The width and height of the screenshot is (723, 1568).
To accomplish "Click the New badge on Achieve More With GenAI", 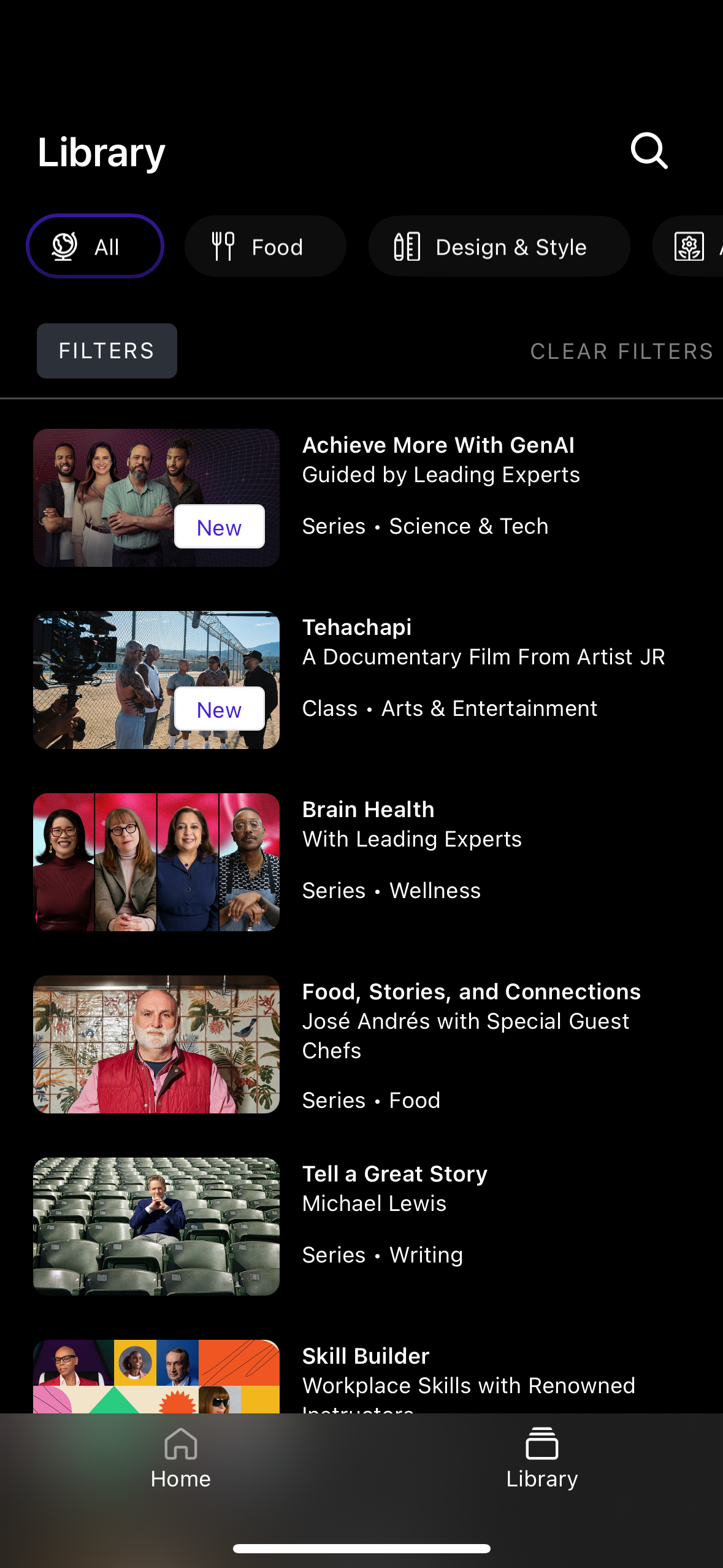I will pyautogui.click(x=218, y=527).
